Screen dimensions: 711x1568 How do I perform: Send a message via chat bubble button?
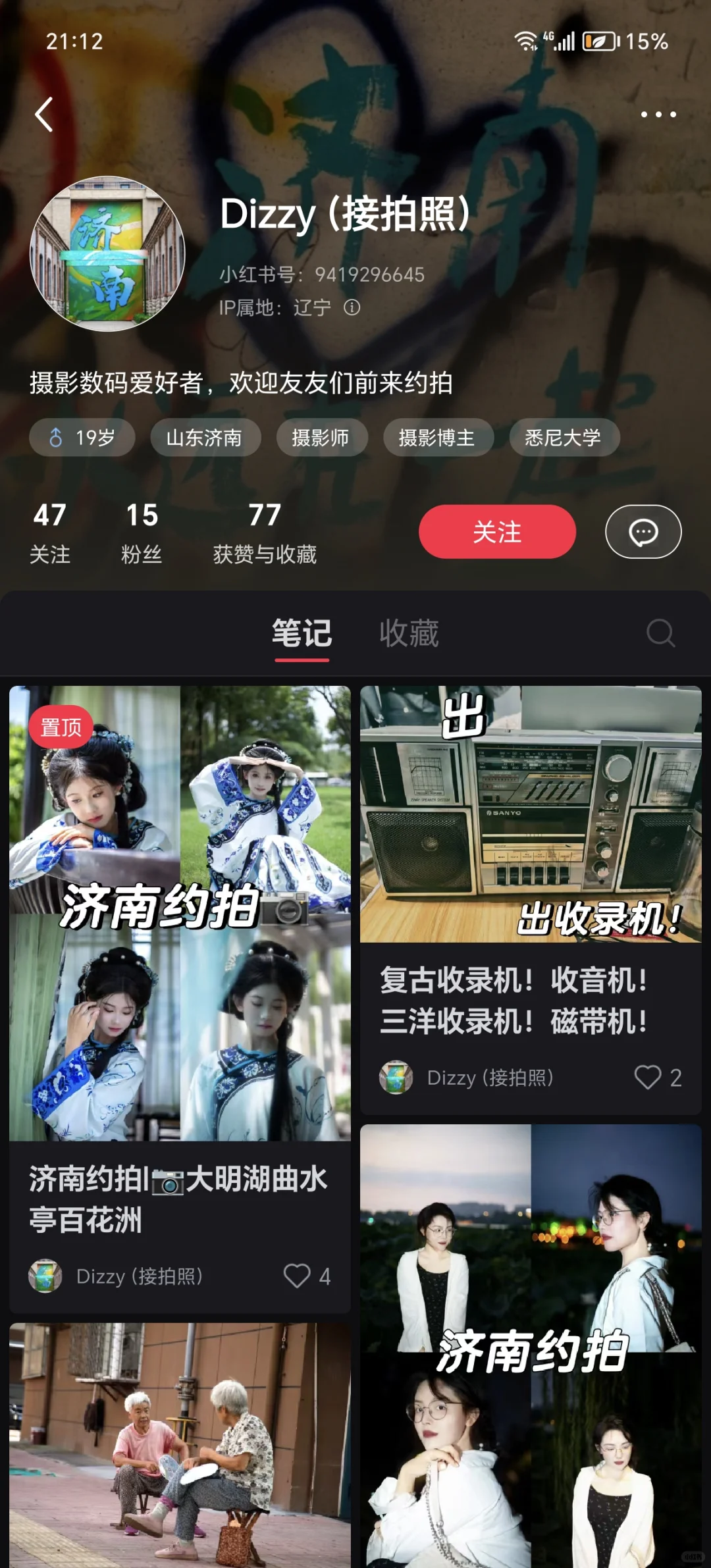(643, 532)
